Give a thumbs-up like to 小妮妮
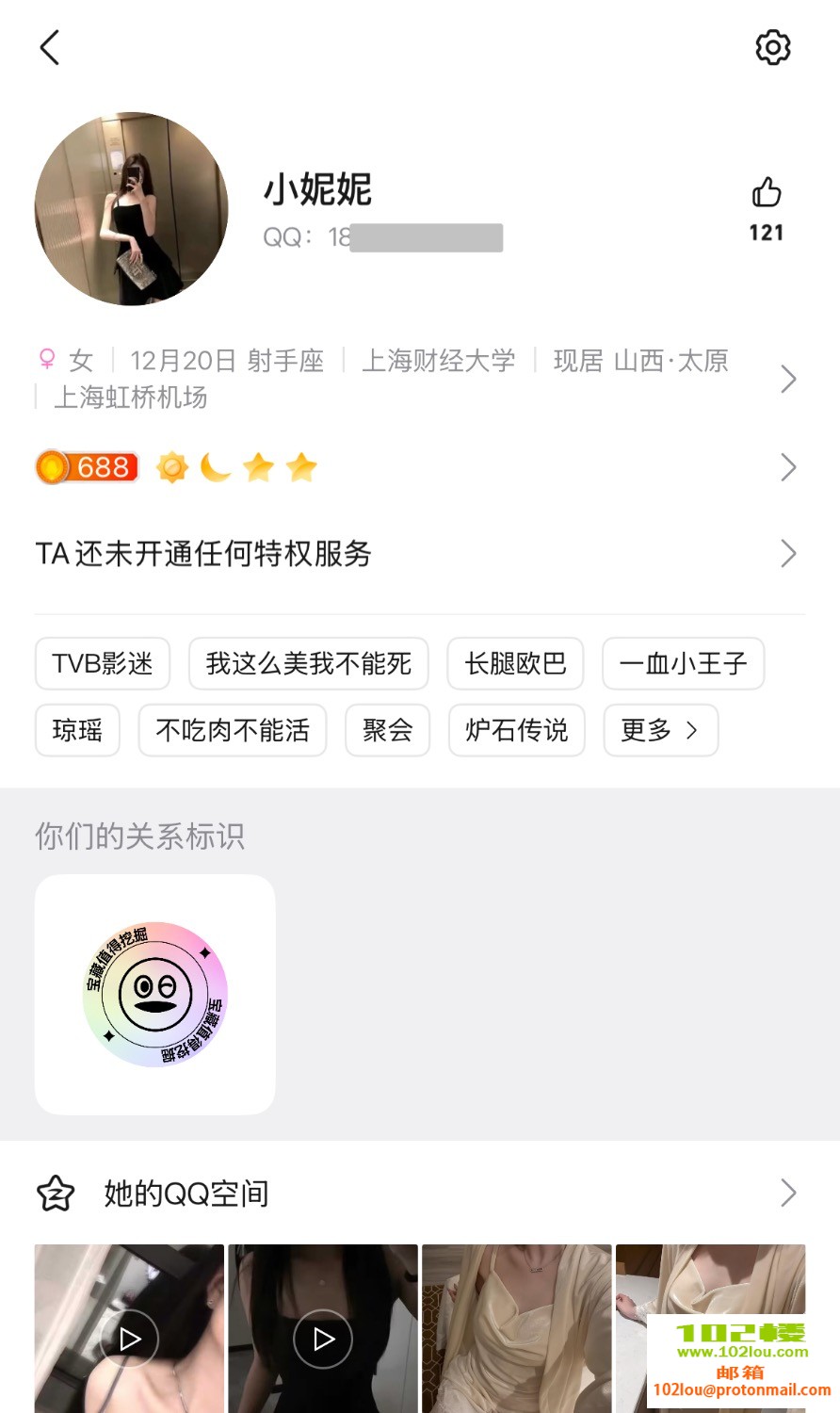This screenshot has width=840, height=1413. (x=767, y=194)
